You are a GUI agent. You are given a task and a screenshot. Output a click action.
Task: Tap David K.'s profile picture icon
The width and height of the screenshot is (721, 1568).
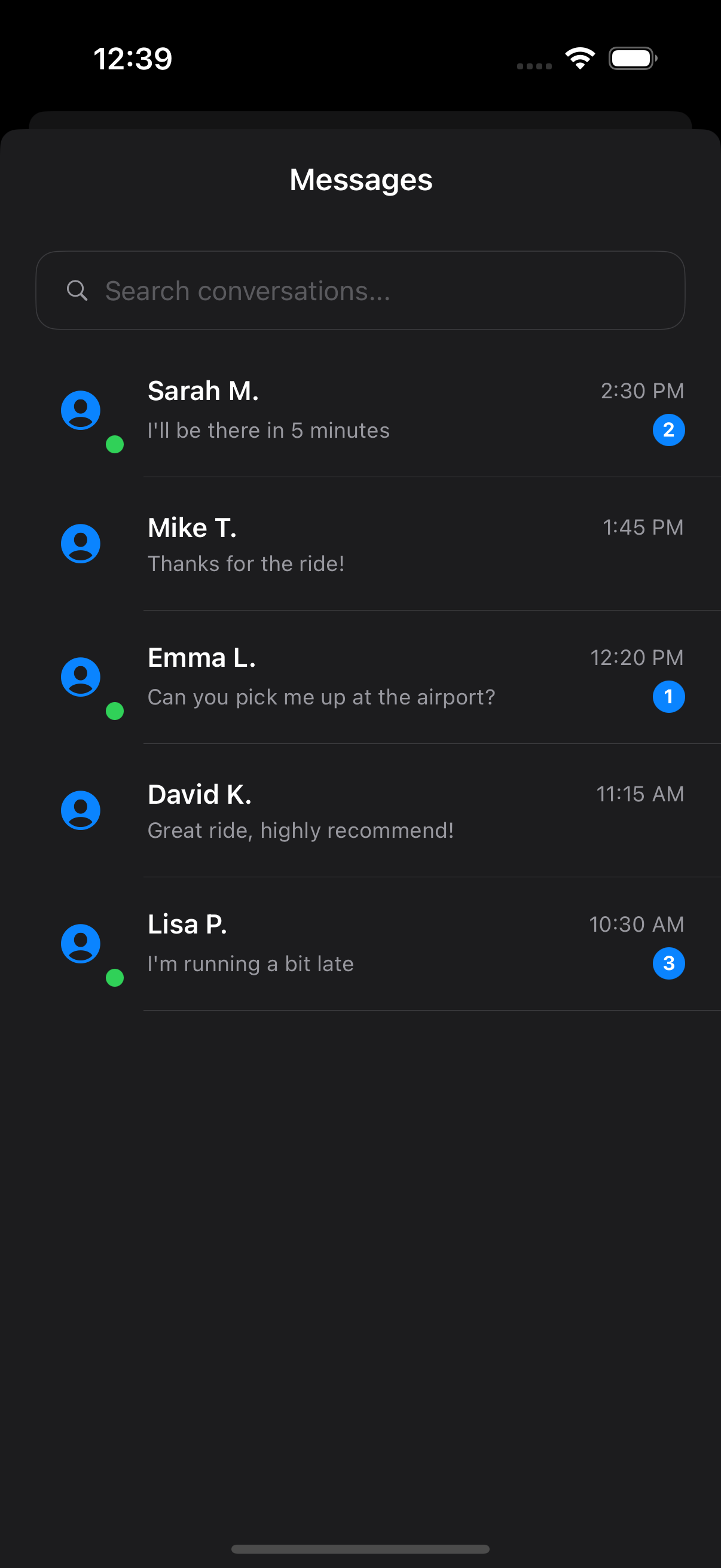click(x=80, y=810)
